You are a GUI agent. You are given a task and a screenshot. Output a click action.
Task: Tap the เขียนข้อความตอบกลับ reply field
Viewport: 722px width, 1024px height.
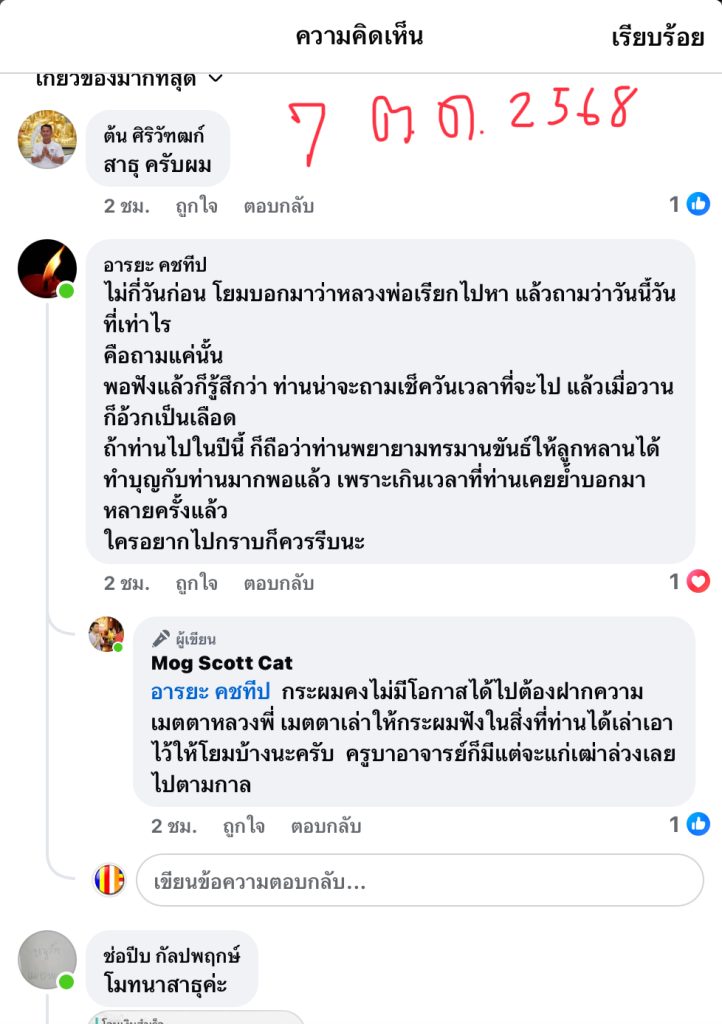420,882
